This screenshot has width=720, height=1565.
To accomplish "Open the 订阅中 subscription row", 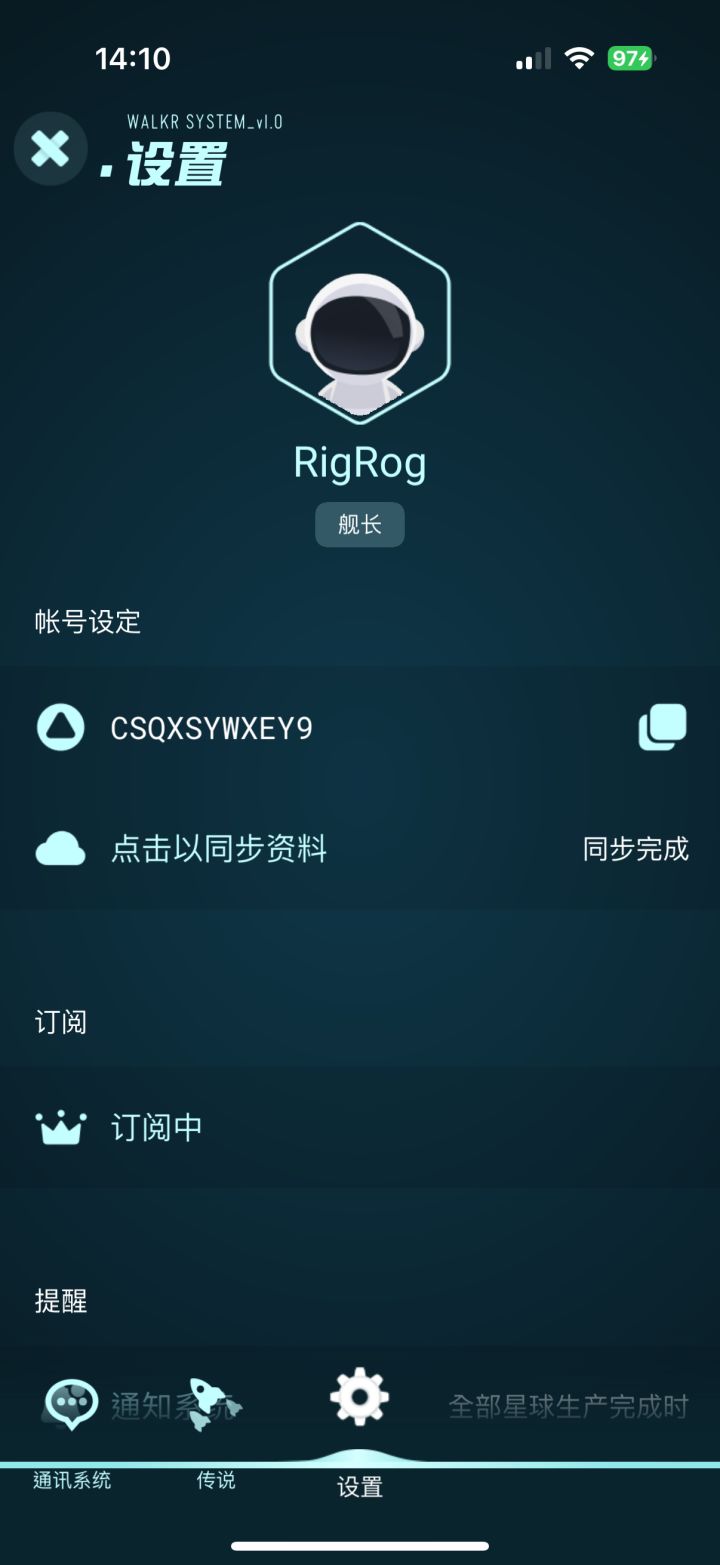I will pyautogui.click(x=360, y=1127).
